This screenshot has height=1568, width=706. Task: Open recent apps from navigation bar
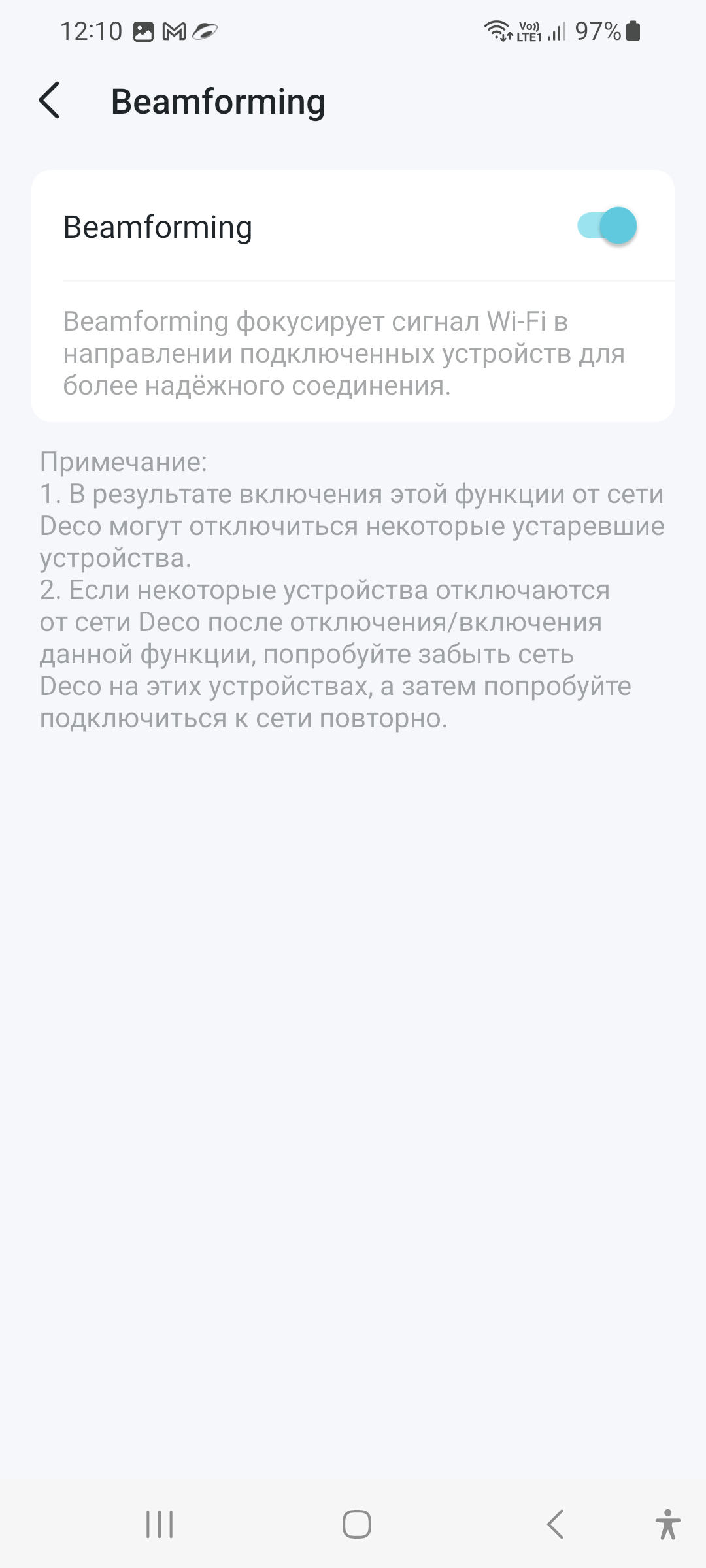pos(160,1524)
